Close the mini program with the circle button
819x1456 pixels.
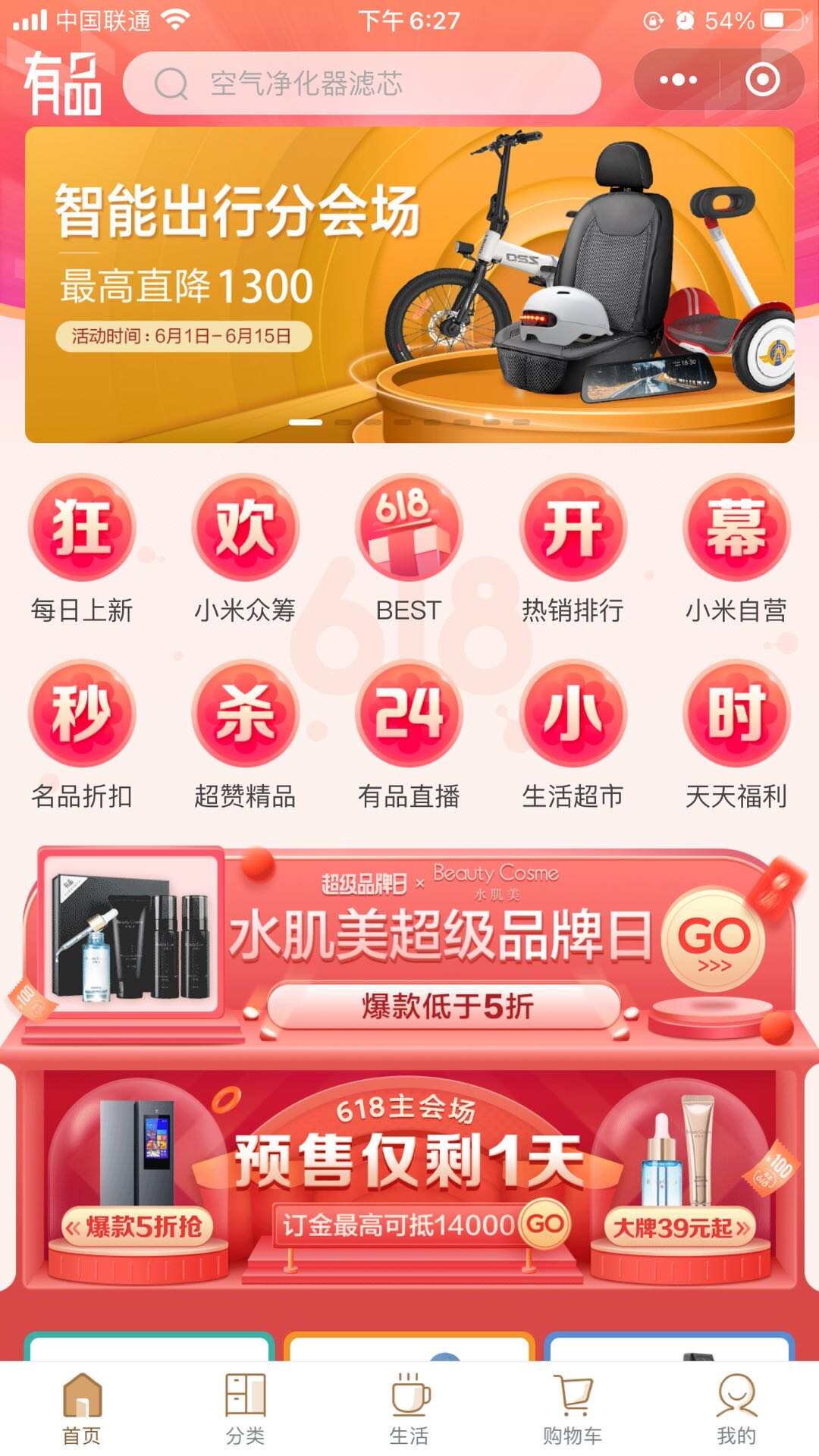coord(762,80)
